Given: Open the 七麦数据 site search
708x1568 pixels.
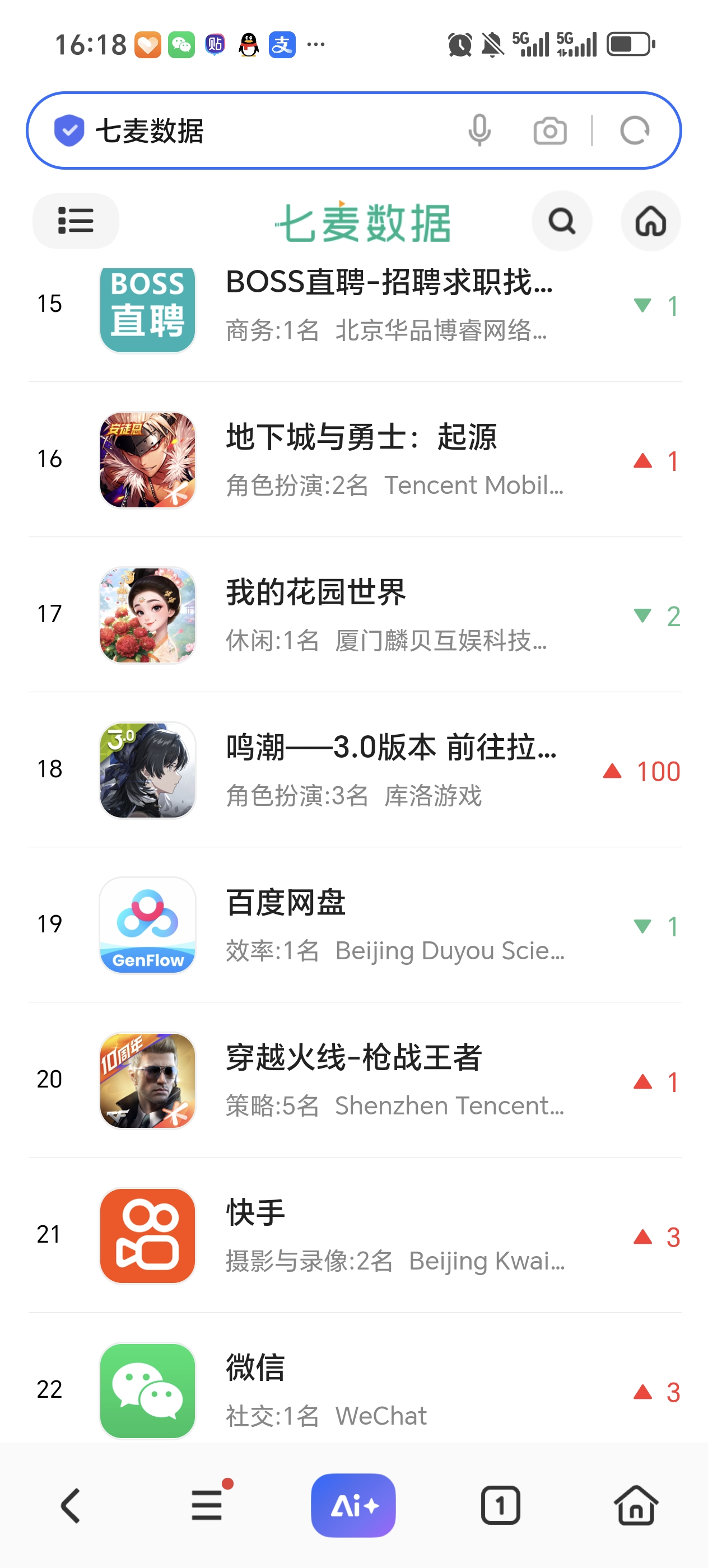Looking at the screenshot, I should (561, 221).
